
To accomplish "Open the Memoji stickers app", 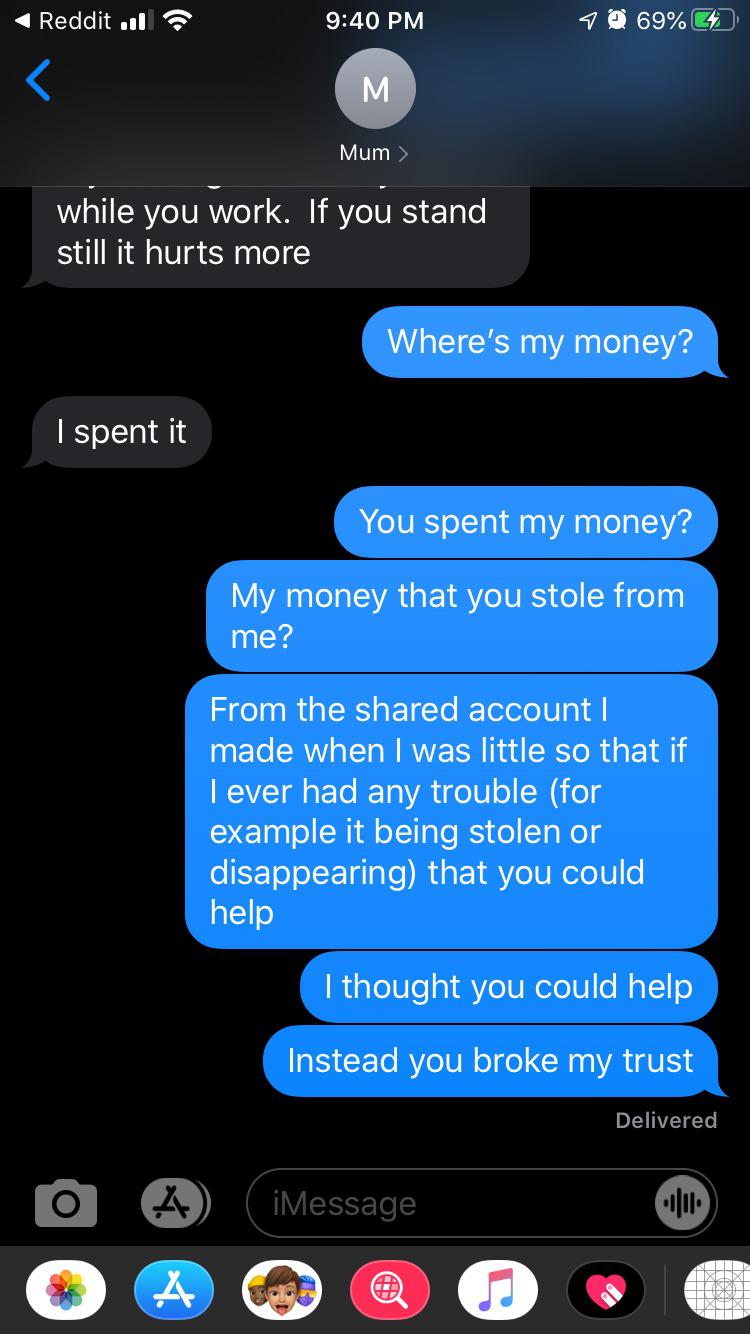I will [x=281, y=1290].
